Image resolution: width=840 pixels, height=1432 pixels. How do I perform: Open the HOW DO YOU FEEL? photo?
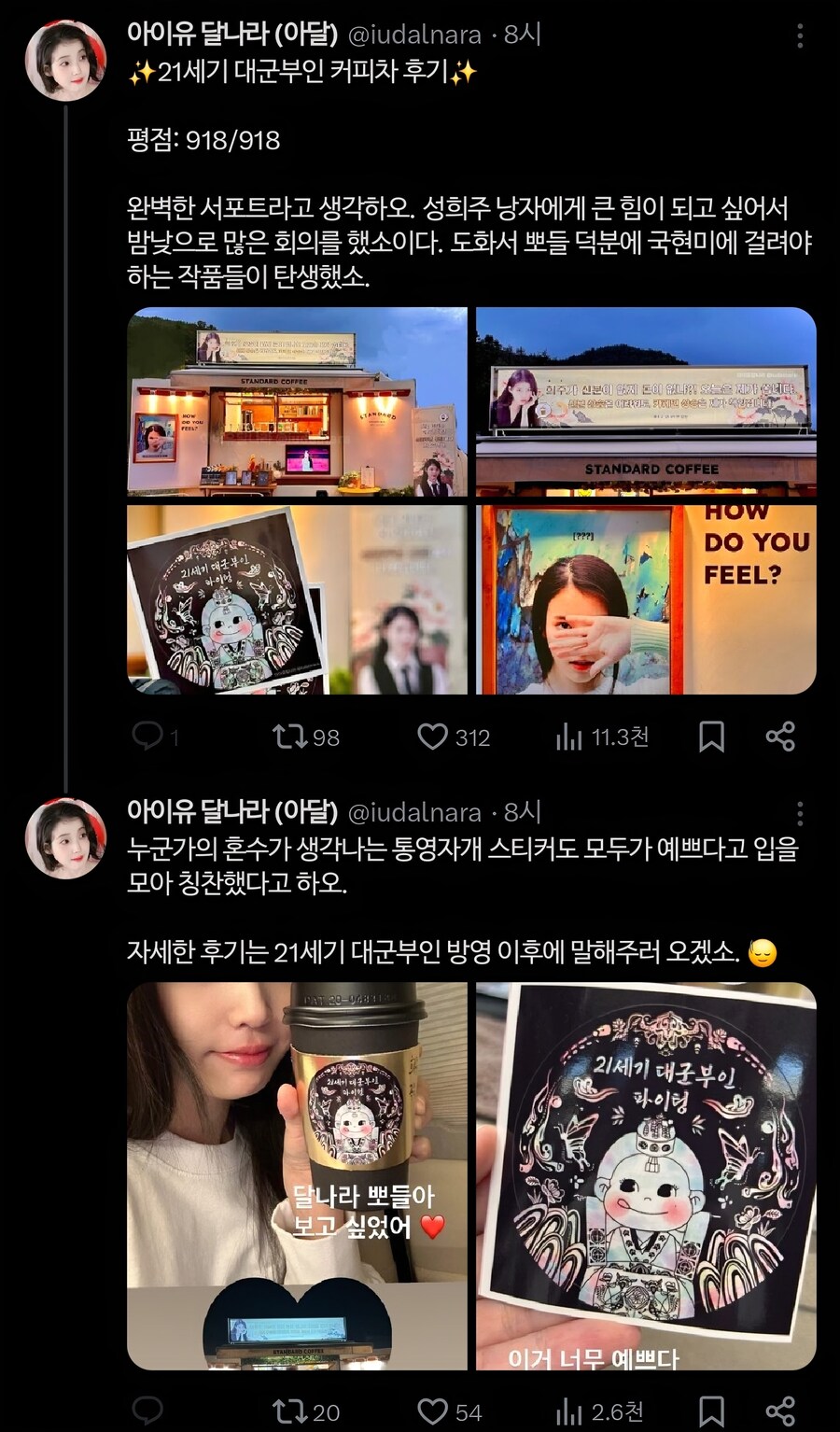coord(646,599)
